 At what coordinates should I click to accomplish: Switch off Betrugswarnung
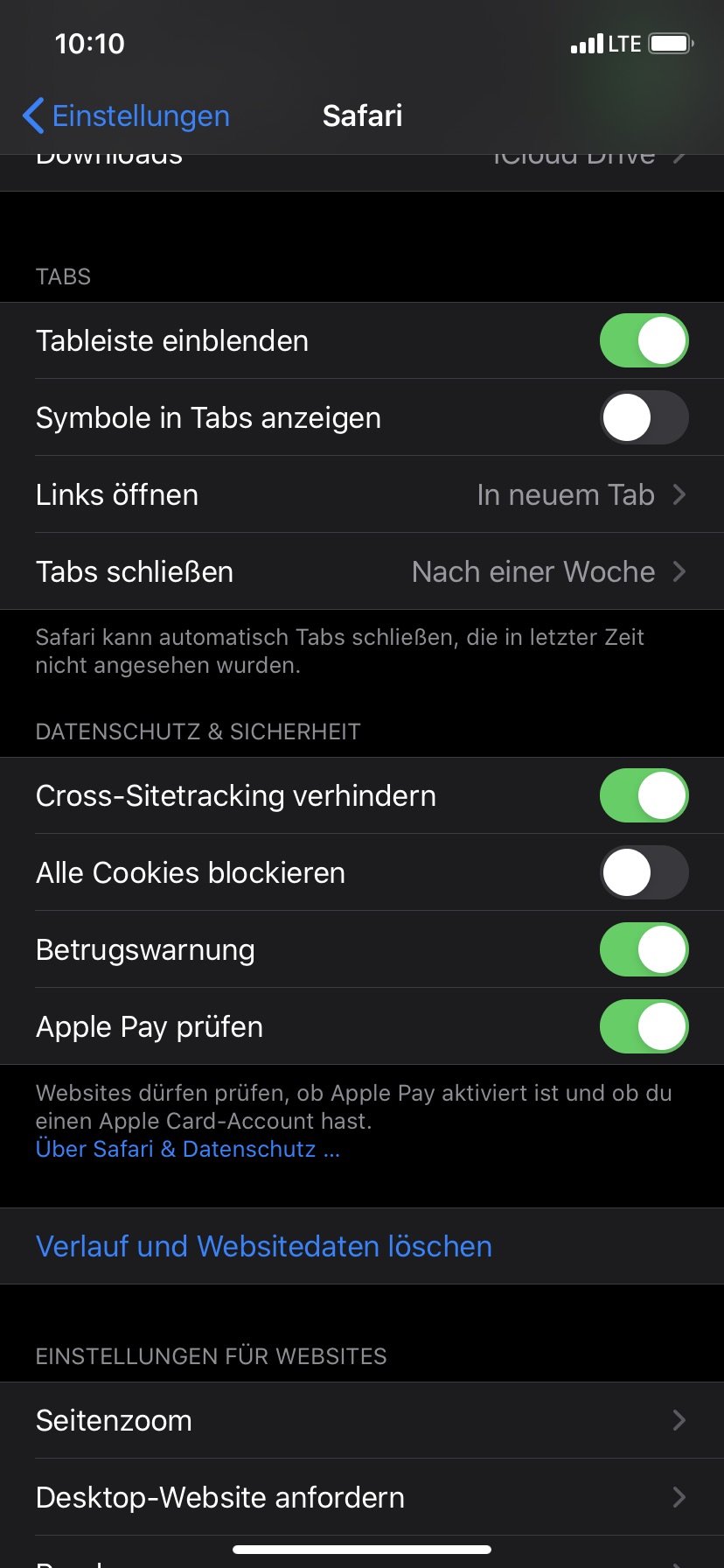(644, 949)
